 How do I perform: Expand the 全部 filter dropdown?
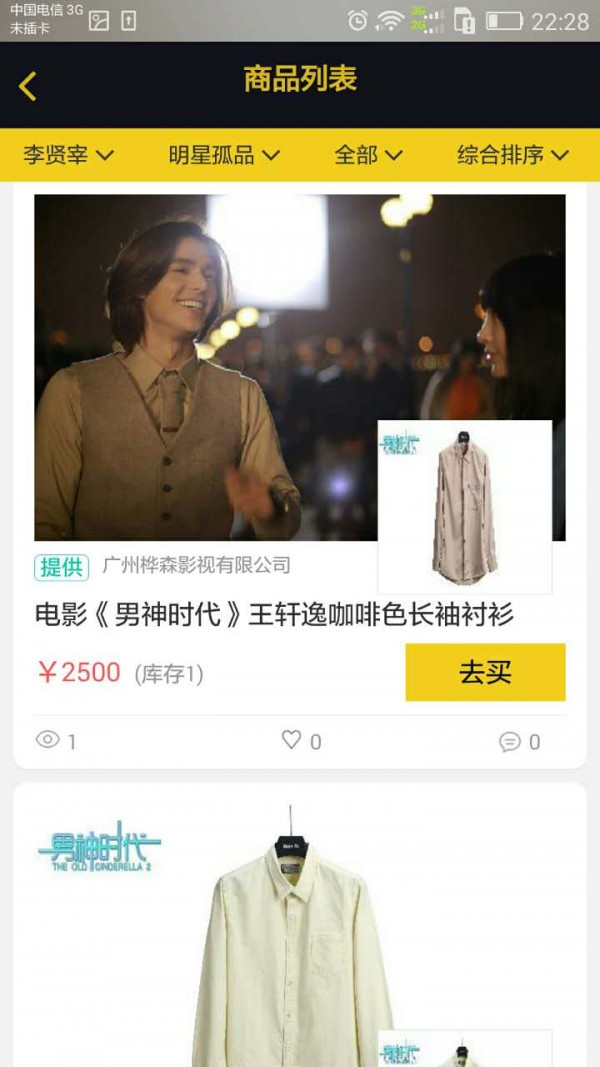tap(367, 155)
